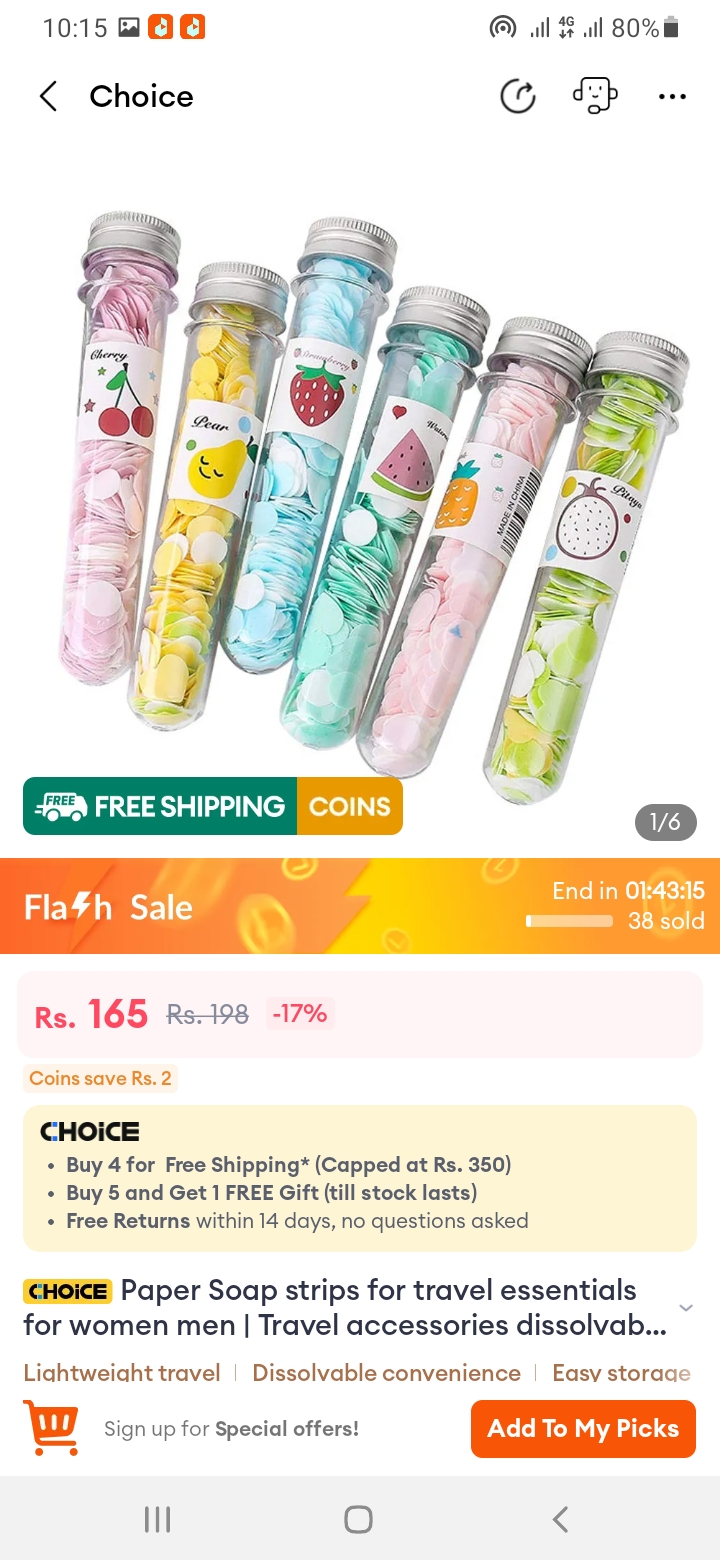Open the three-dot overflow menu

(672, 97)
